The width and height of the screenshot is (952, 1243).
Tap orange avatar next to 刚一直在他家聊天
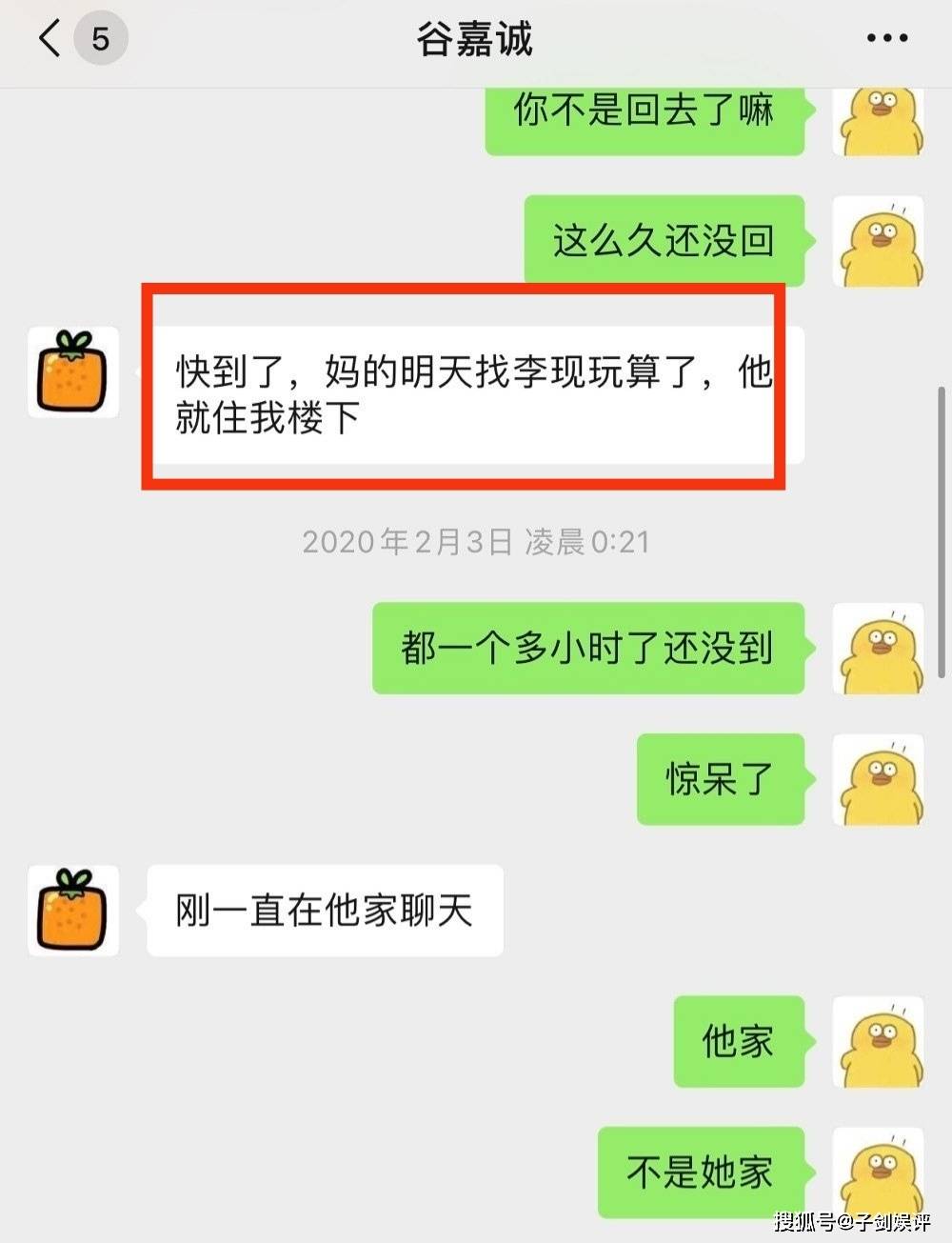pyautogui.click(x=73, y=910)
